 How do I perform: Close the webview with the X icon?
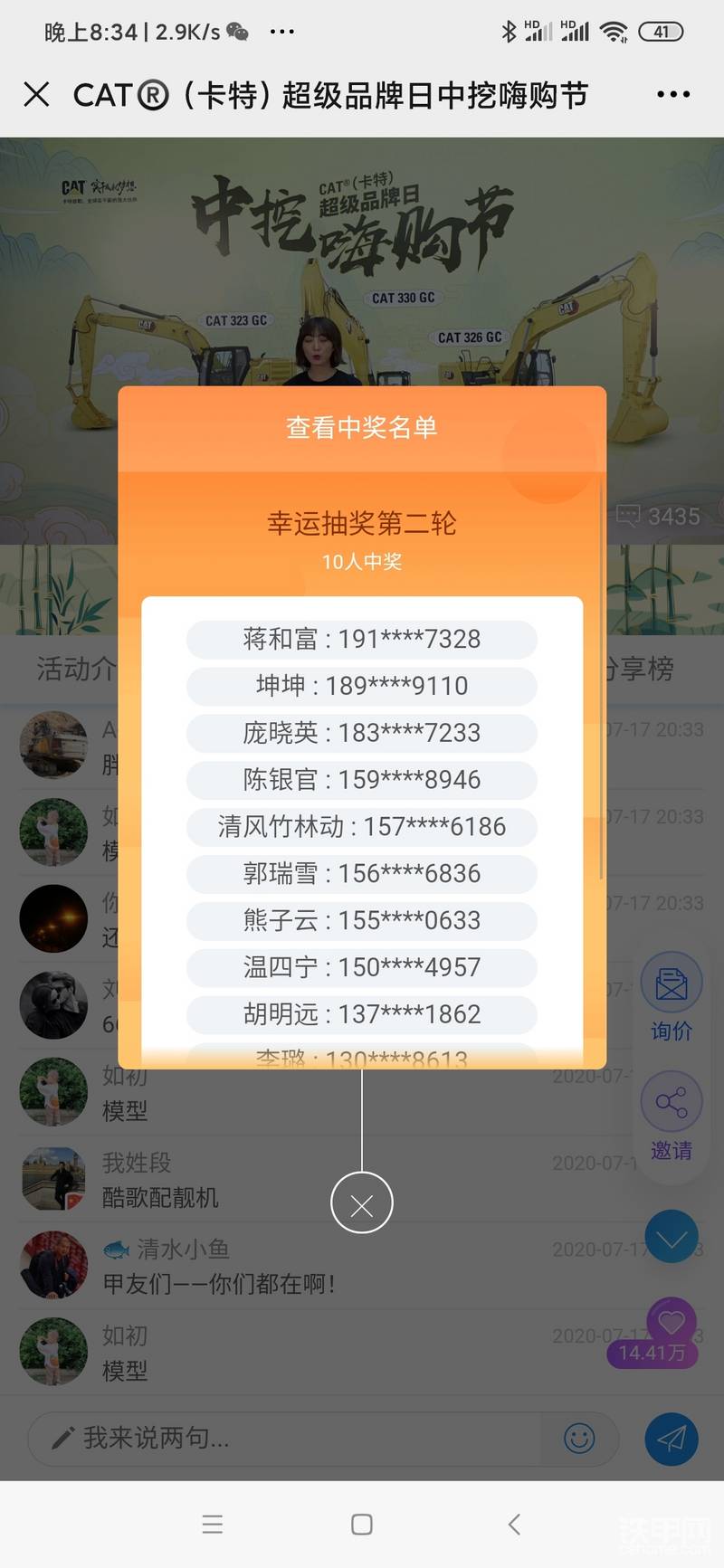(x=36, y=94)
